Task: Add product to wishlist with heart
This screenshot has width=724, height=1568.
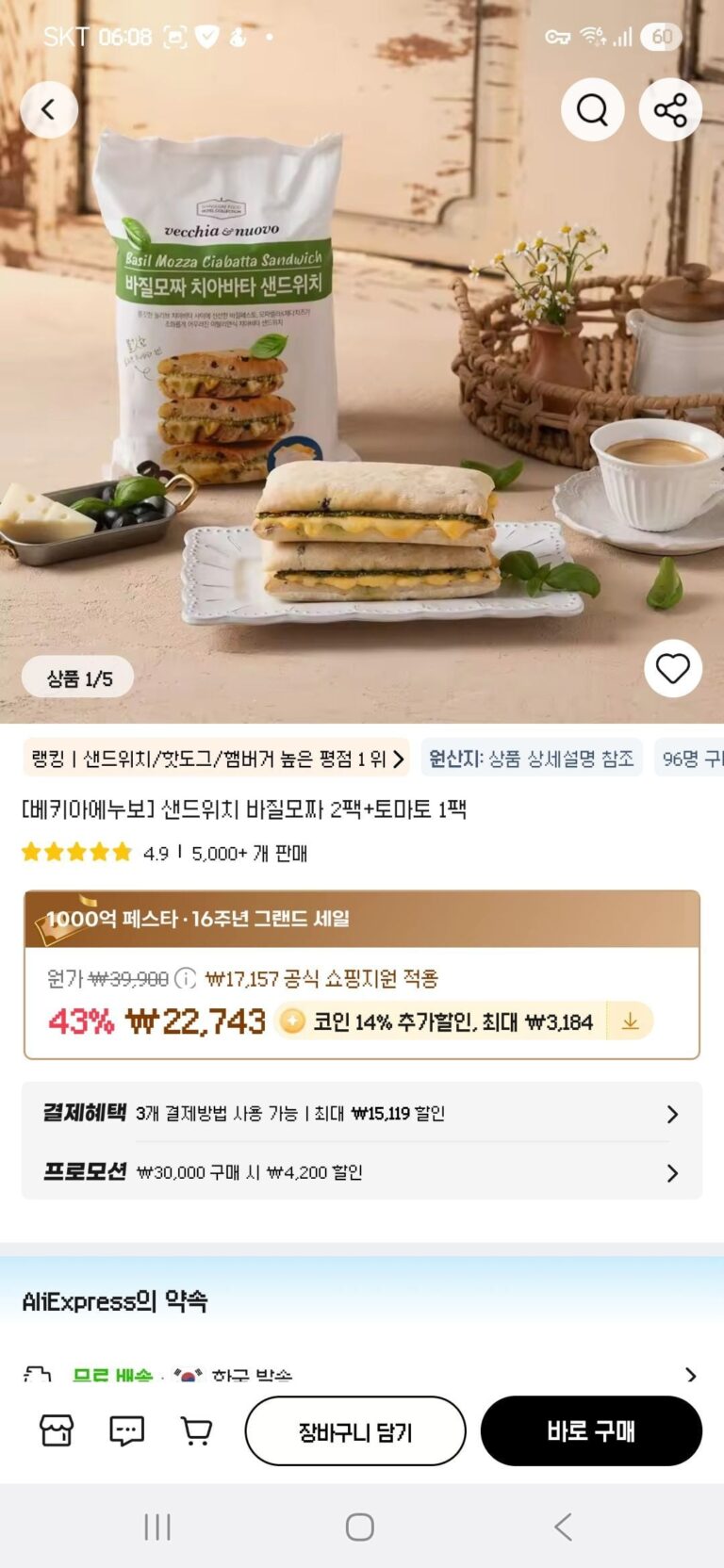Action: pos(672,668)
